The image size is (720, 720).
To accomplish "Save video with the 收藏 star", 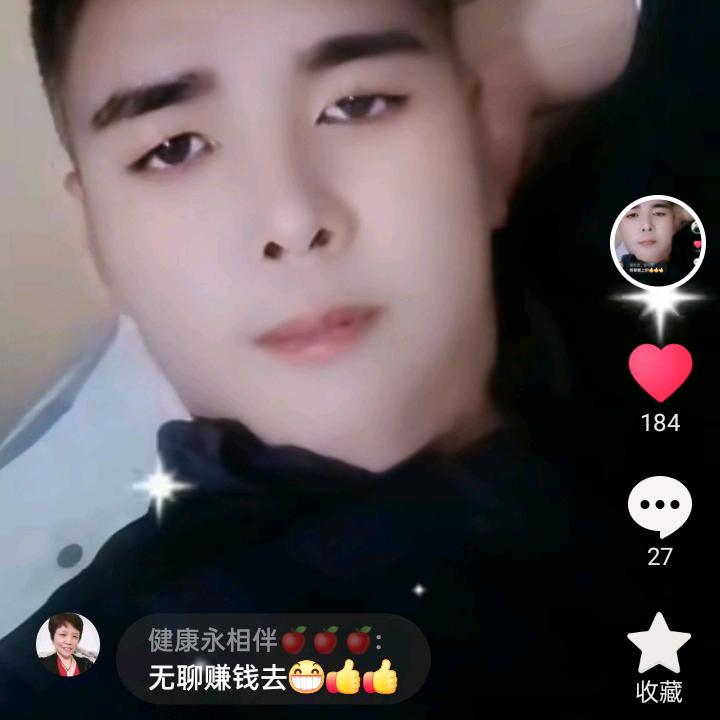I will click(659, 643).
